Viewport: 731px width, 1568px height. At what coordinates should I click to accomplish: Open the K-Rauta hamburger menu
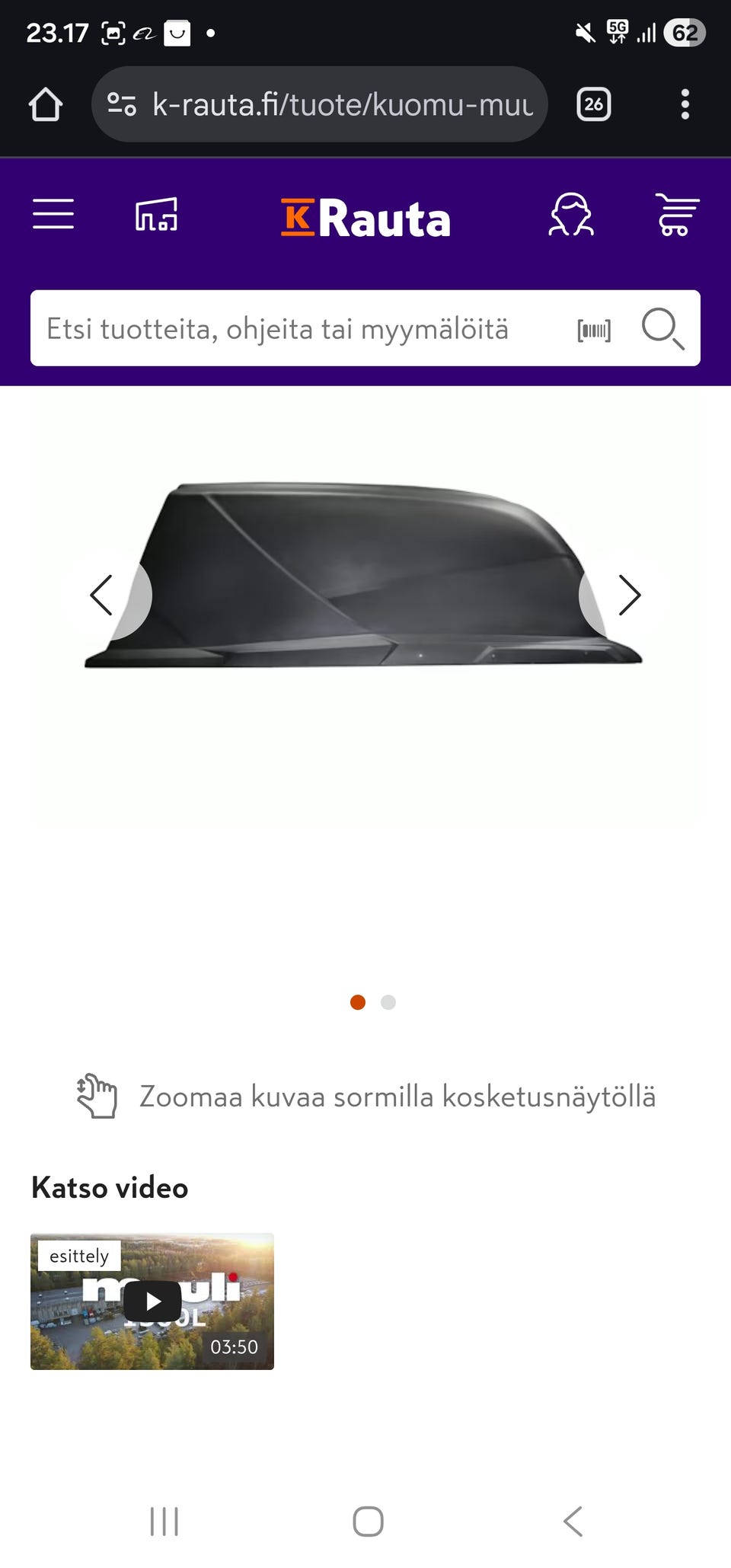53,216
